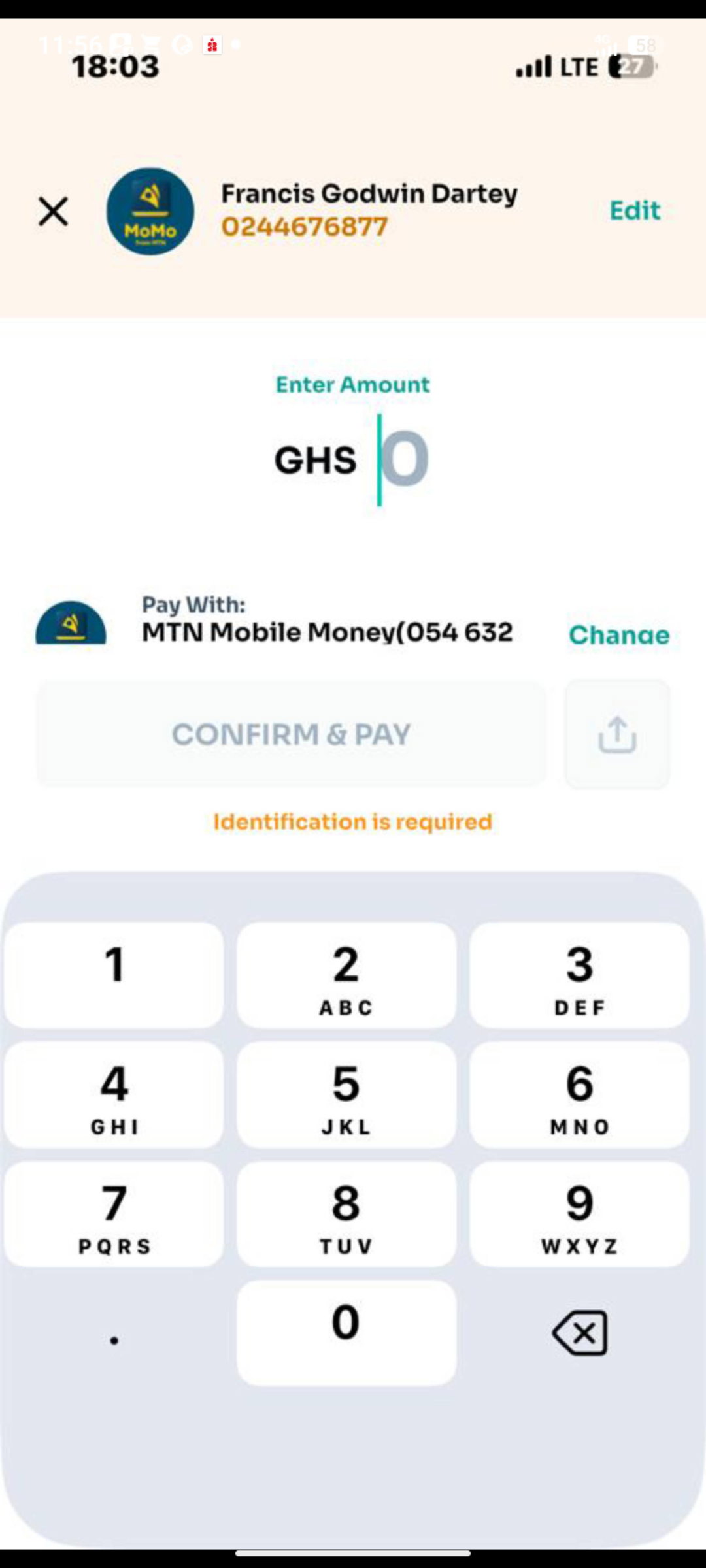Close the payment screen with the X
Viewport: 706px width, 1568px height.
point(53,212)
